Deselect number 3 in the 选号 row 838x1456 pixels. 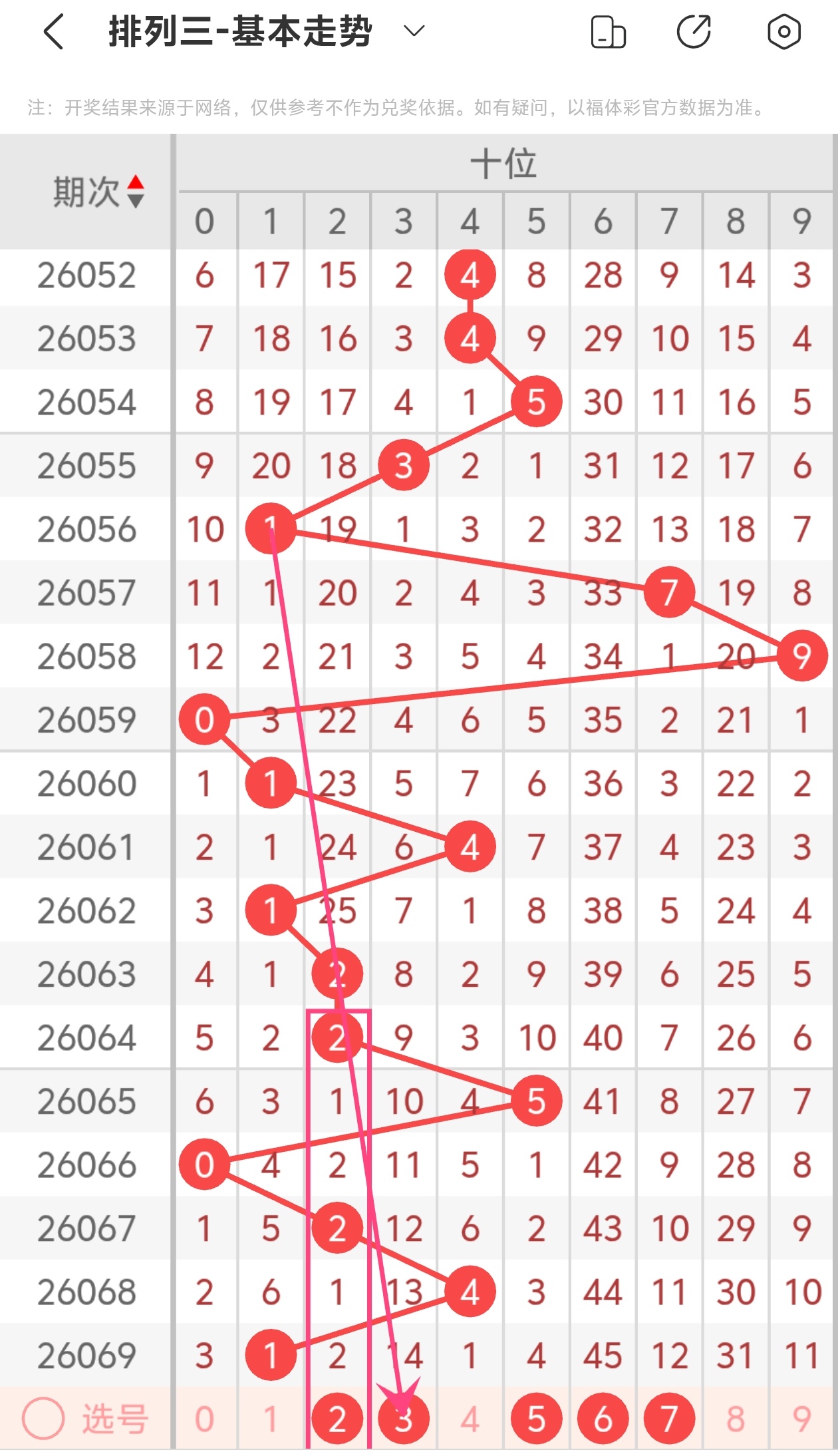pyautogui.click(x=404, y=1419)
